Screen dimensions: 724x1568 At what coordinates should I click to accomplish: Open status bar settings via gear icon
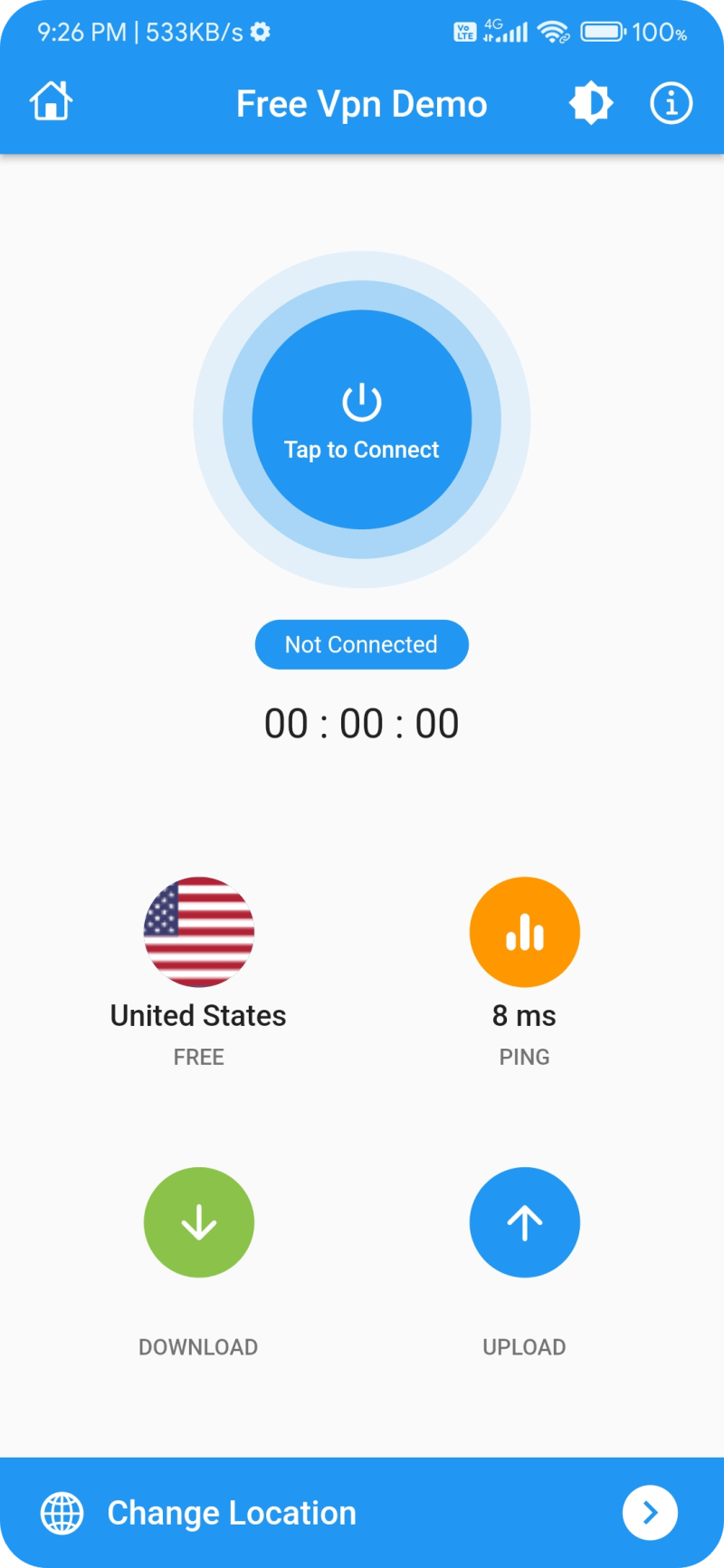(260, 32)
